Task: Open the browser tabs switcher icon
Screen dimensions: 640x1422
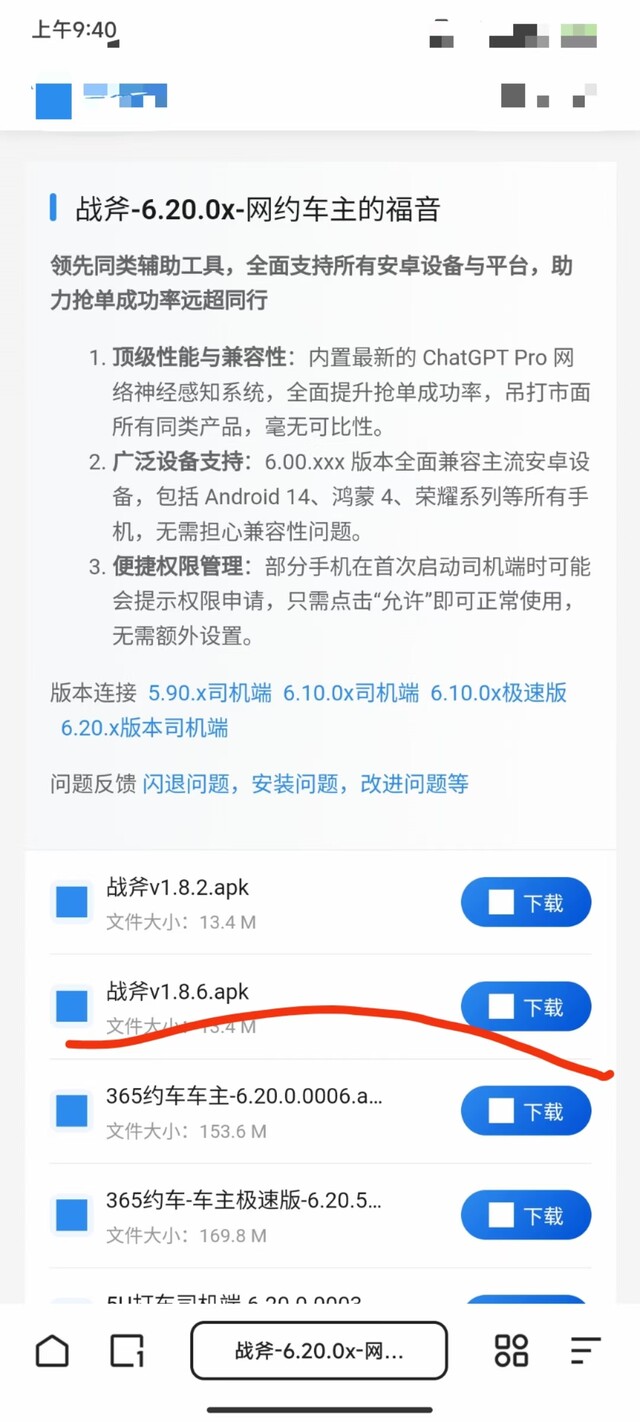Action: click(x=127, y=1351)
